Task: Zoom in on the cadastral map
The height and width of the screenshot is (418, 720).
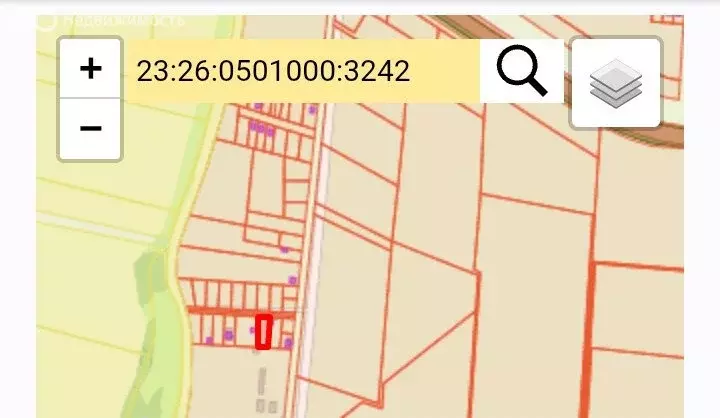Action: pos(90,69)
